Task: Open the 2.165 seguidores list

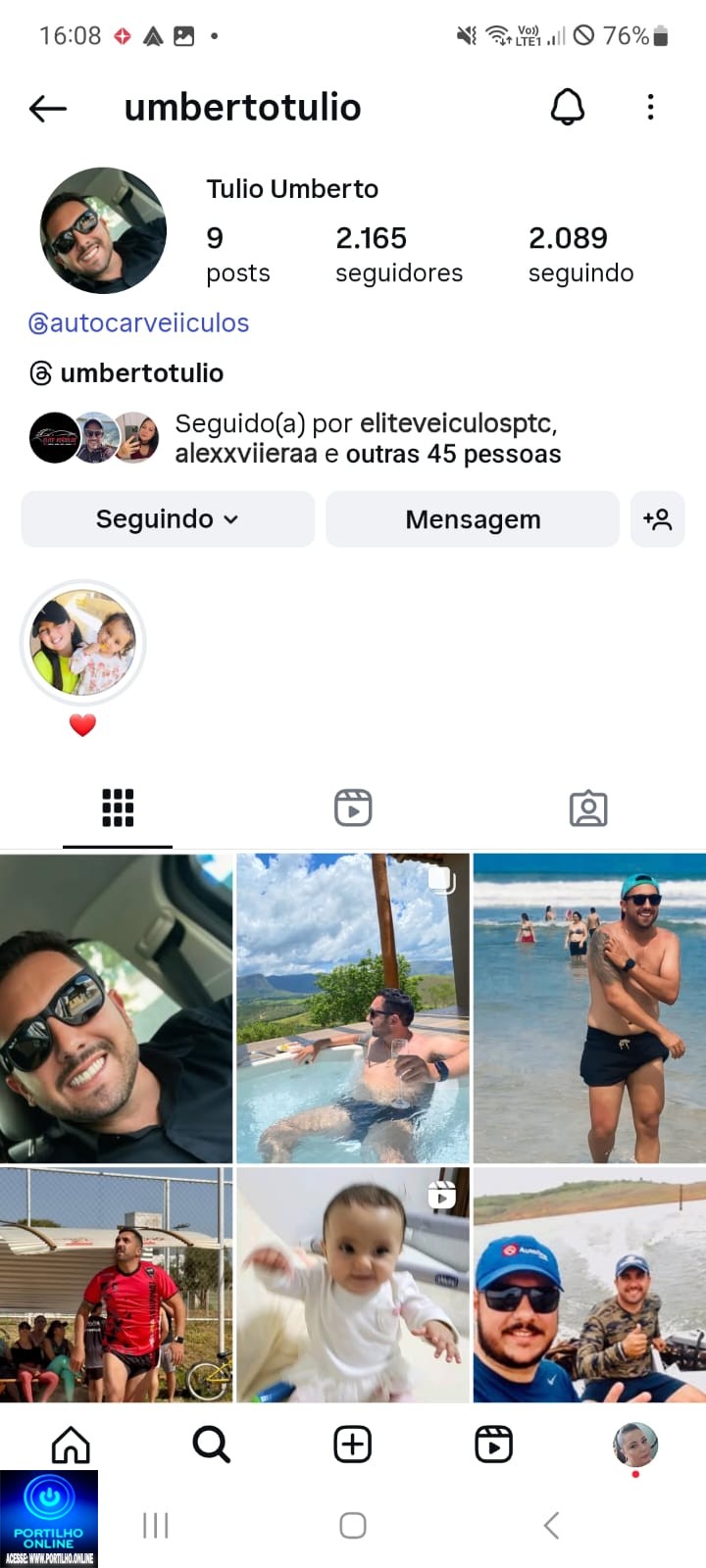Action: pos(398,254)
